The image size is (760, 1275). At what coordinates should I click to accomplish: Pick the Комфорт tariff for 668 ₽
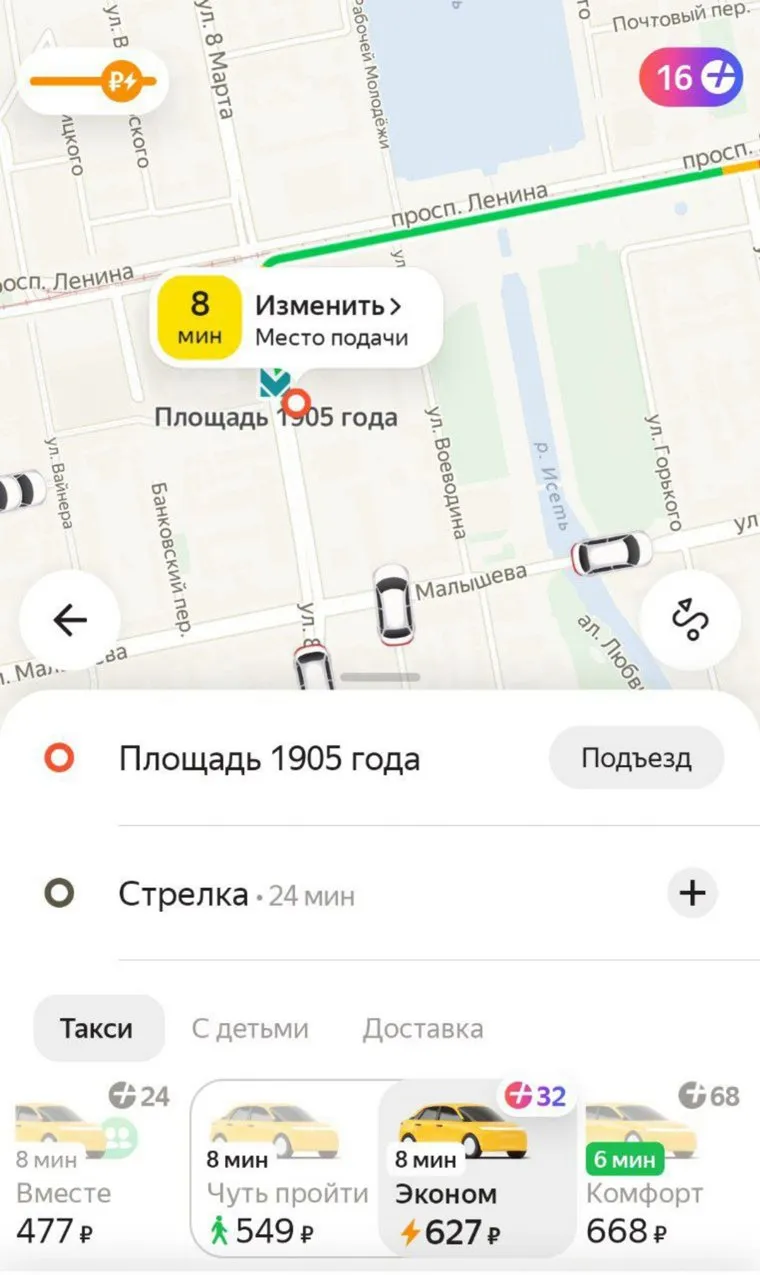(x=660, y=1170)
